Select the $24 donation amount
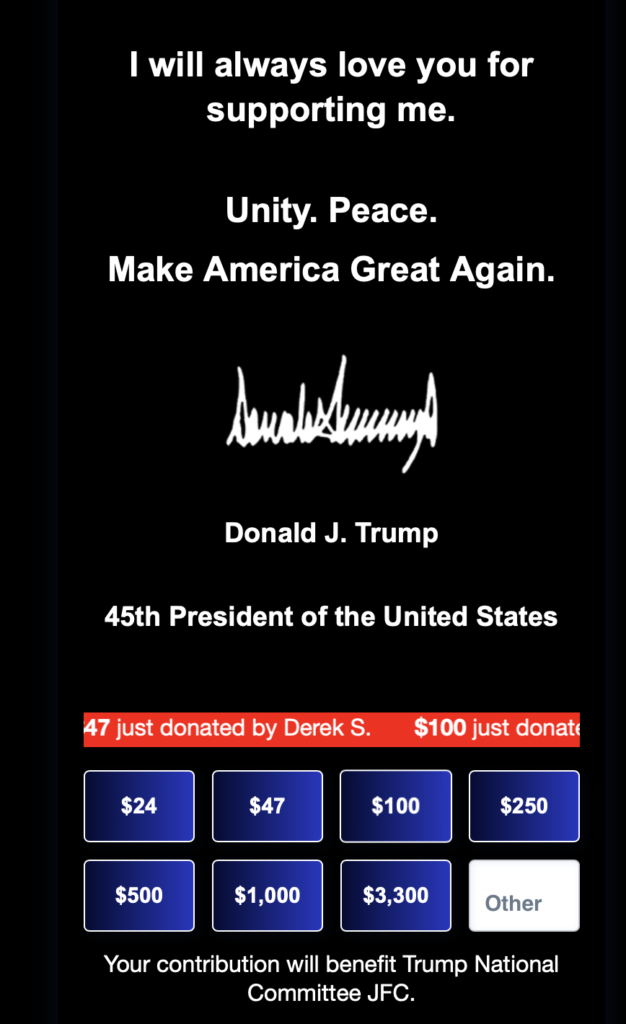The width and height of the screenshot is (626, 1024). point(138,806)
